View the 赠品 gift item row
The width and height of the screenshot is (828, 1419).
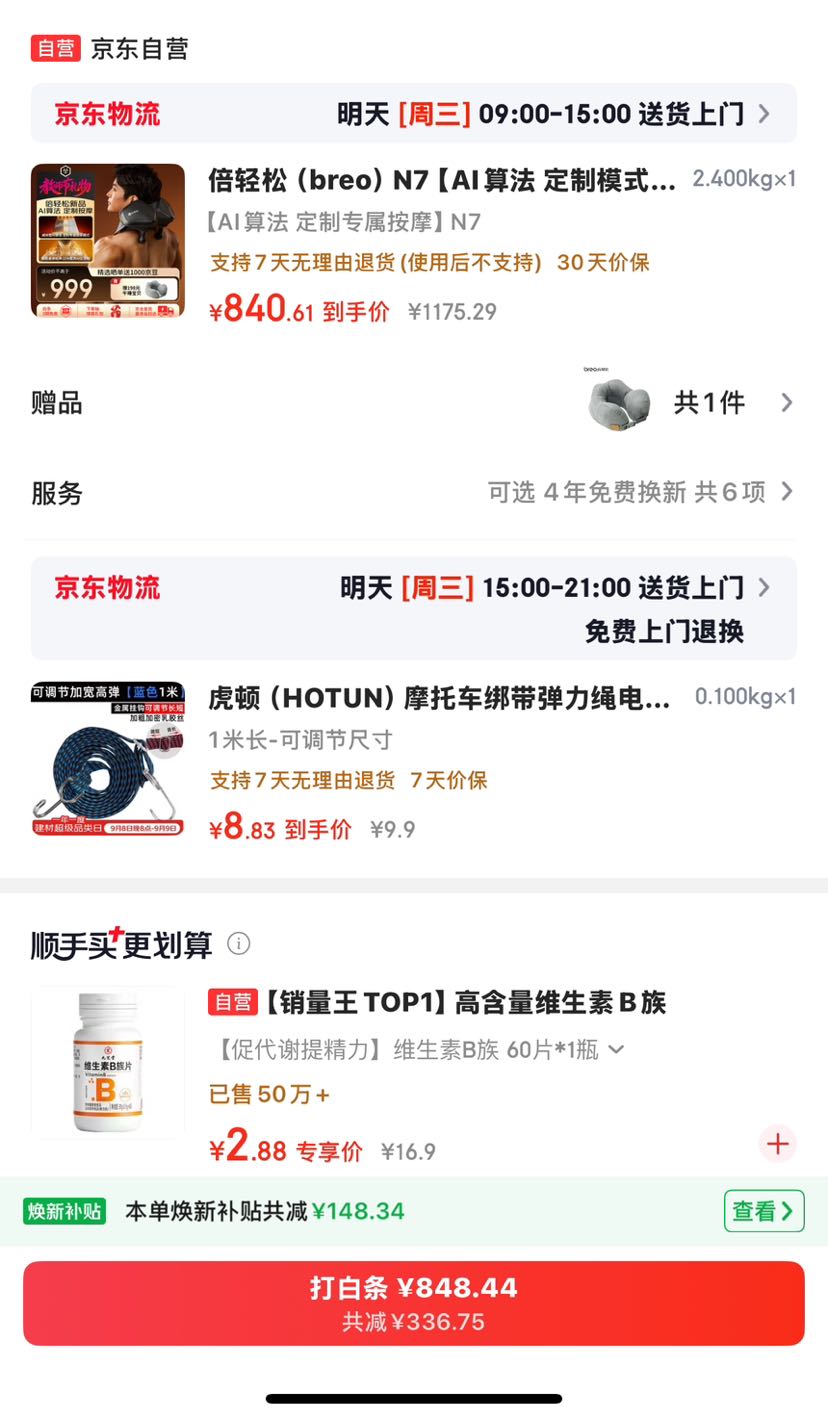pyautogui.click(x=413, y=403)
